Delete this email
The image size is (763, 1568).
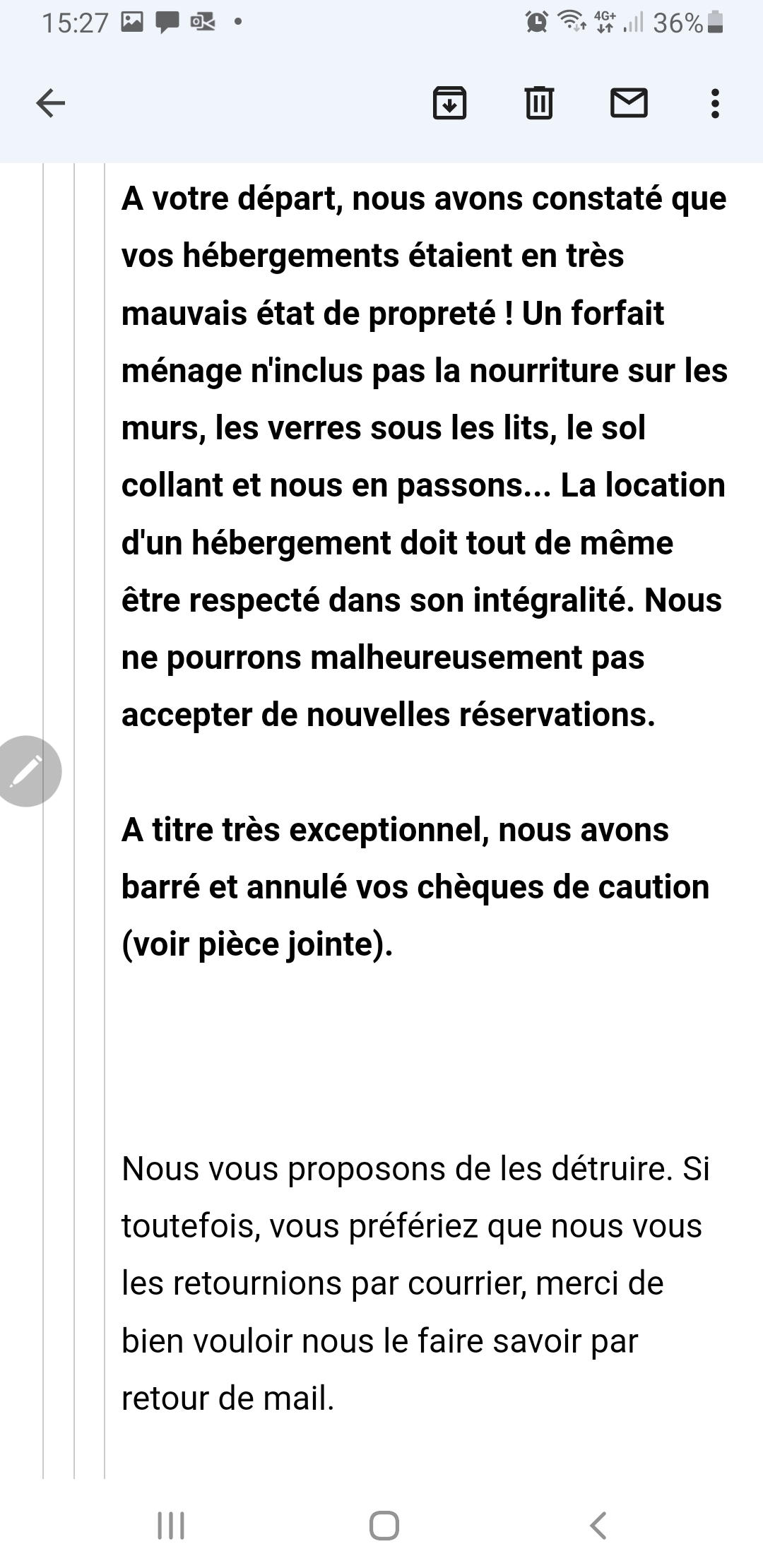tap(539, 104)
